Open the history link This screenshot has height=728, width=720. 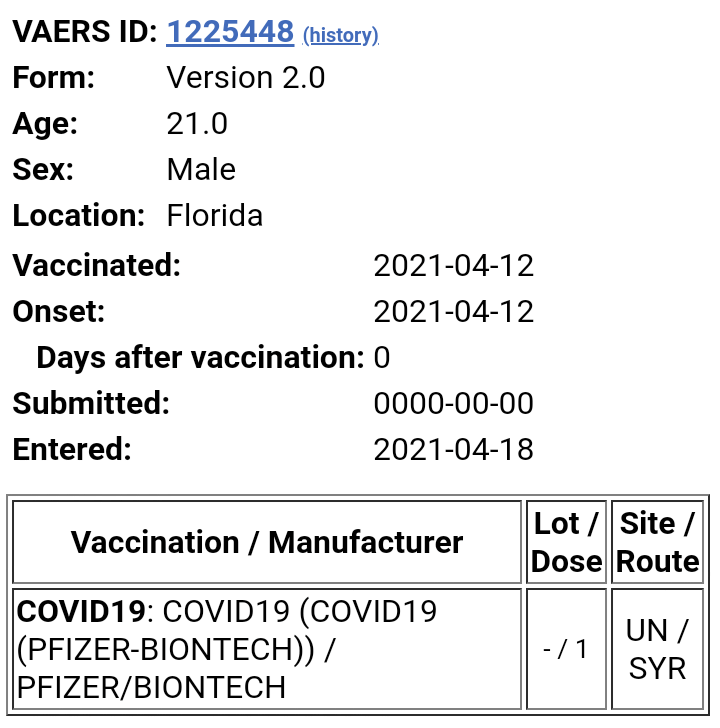341,36
